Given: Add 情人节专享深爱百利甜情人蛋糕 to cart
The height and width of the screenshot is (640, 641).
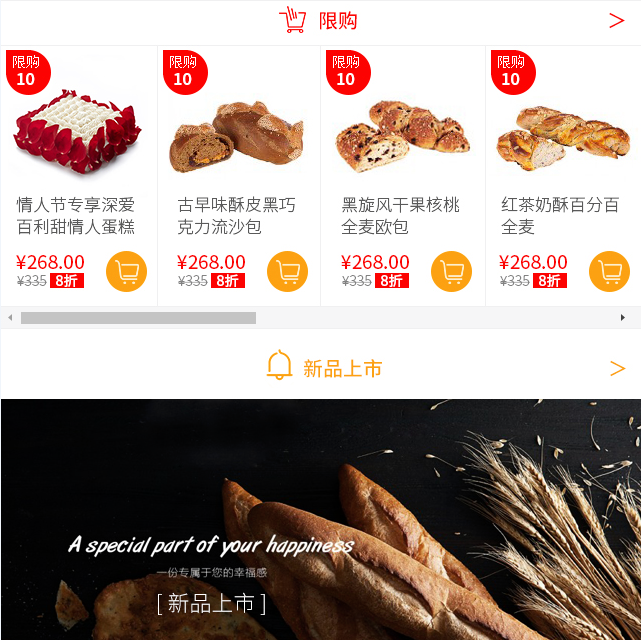Looking at the screenshot, I should (x=126, y=271).
